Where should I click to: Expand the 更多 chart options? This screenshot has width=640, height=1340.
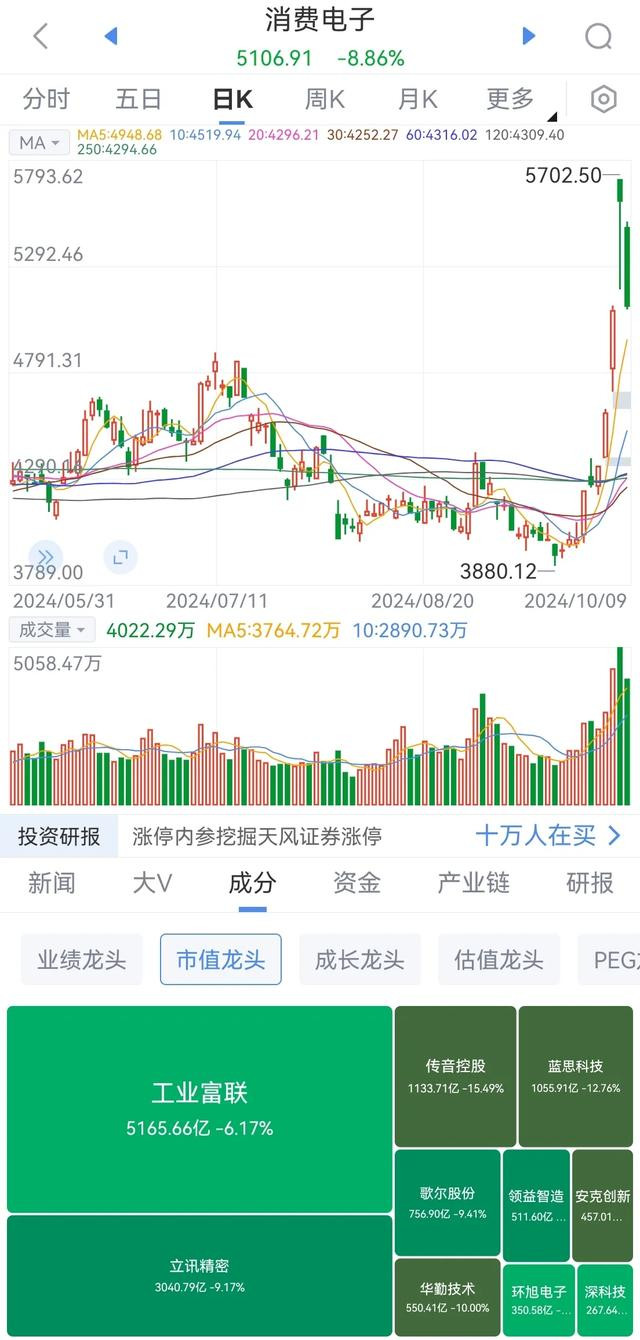[x=515, y=99]
